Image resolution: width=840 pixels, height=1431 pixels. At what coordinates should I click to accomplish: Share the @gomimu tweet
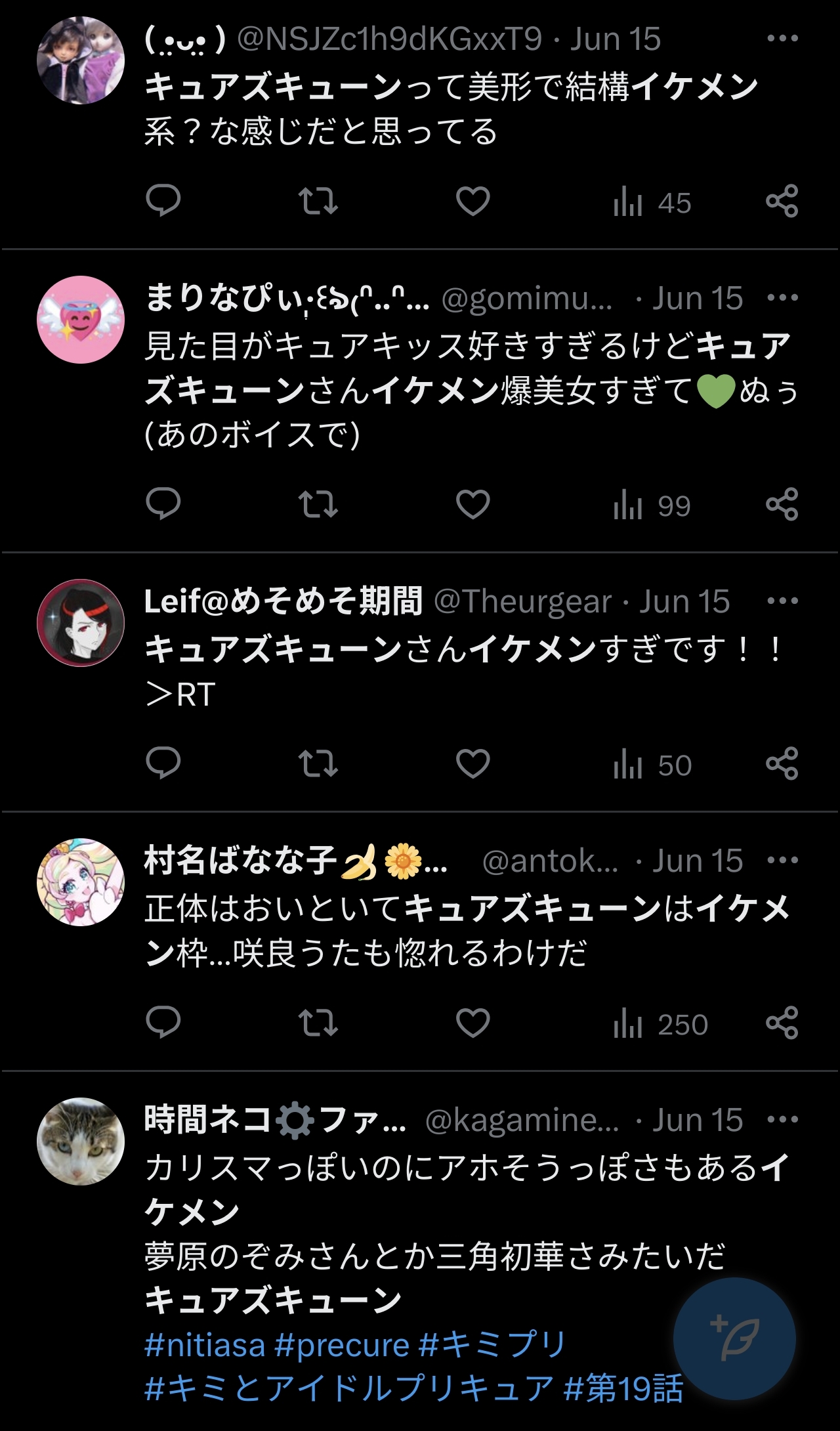click(x=782, y=504)
